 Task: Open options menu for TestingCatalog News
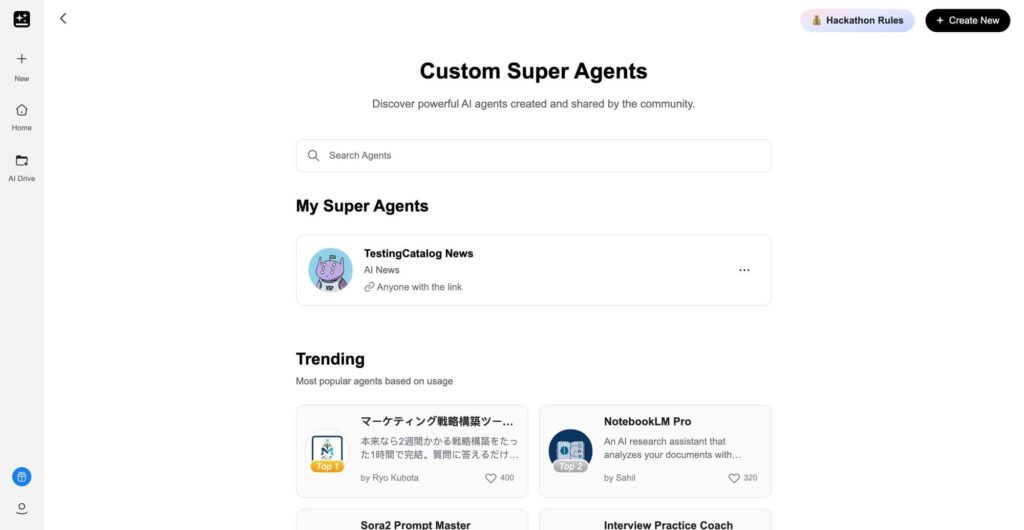tap(744, 270)
